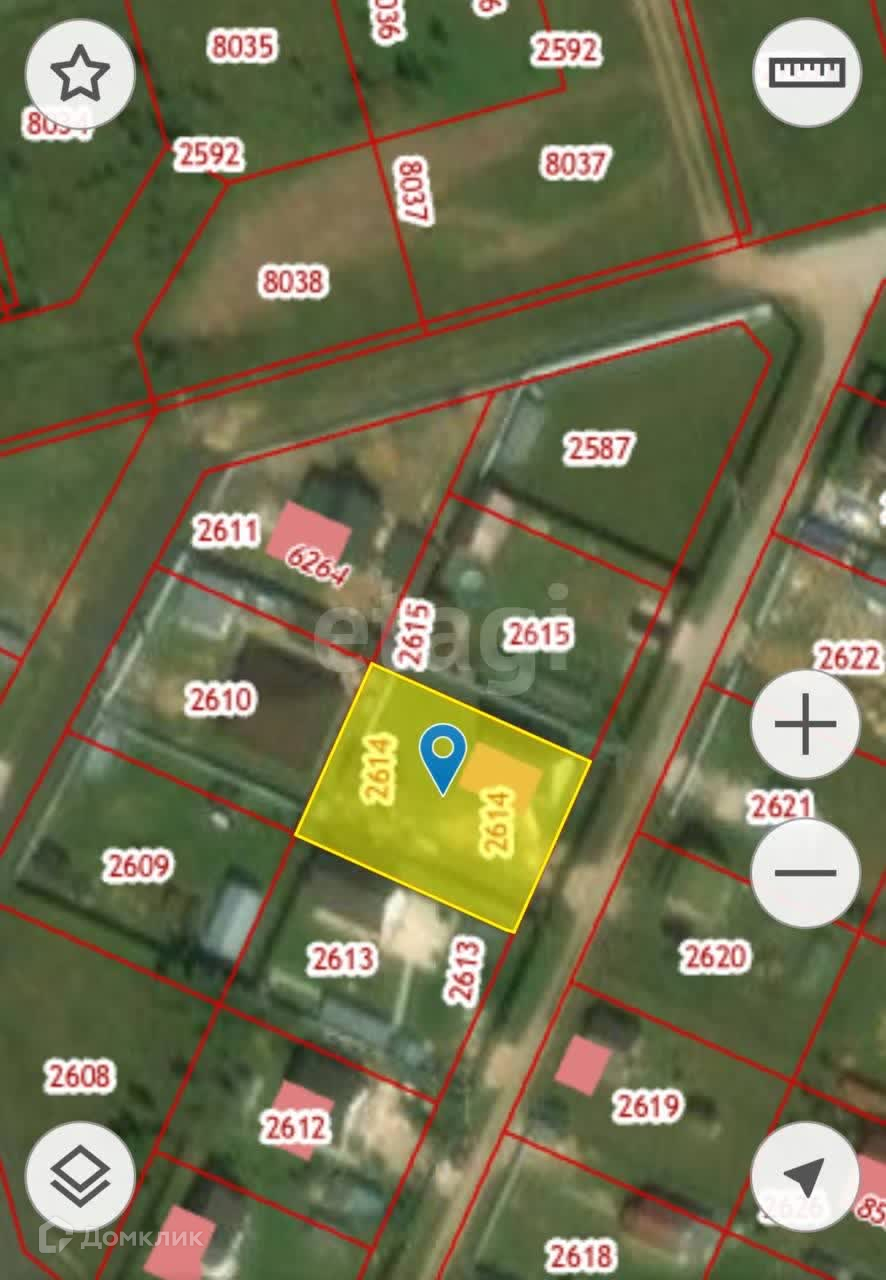This screenshot has width=886, height=1280.
Task: Center map on my current location
Action: [x=805, y=1176]
